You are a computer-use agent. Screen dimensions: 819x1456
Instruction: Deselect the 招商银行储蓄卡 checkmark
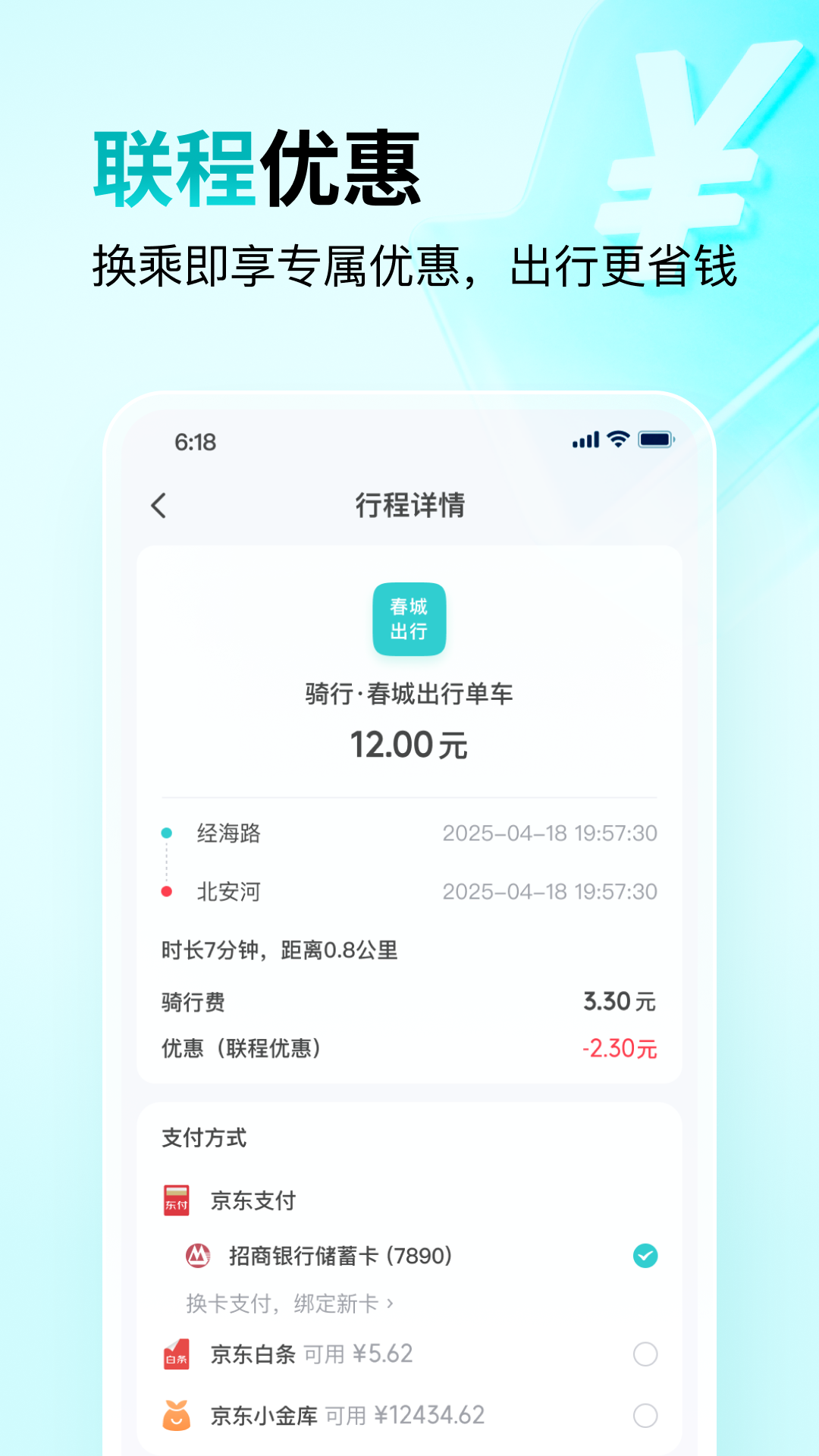[645, 1255]
